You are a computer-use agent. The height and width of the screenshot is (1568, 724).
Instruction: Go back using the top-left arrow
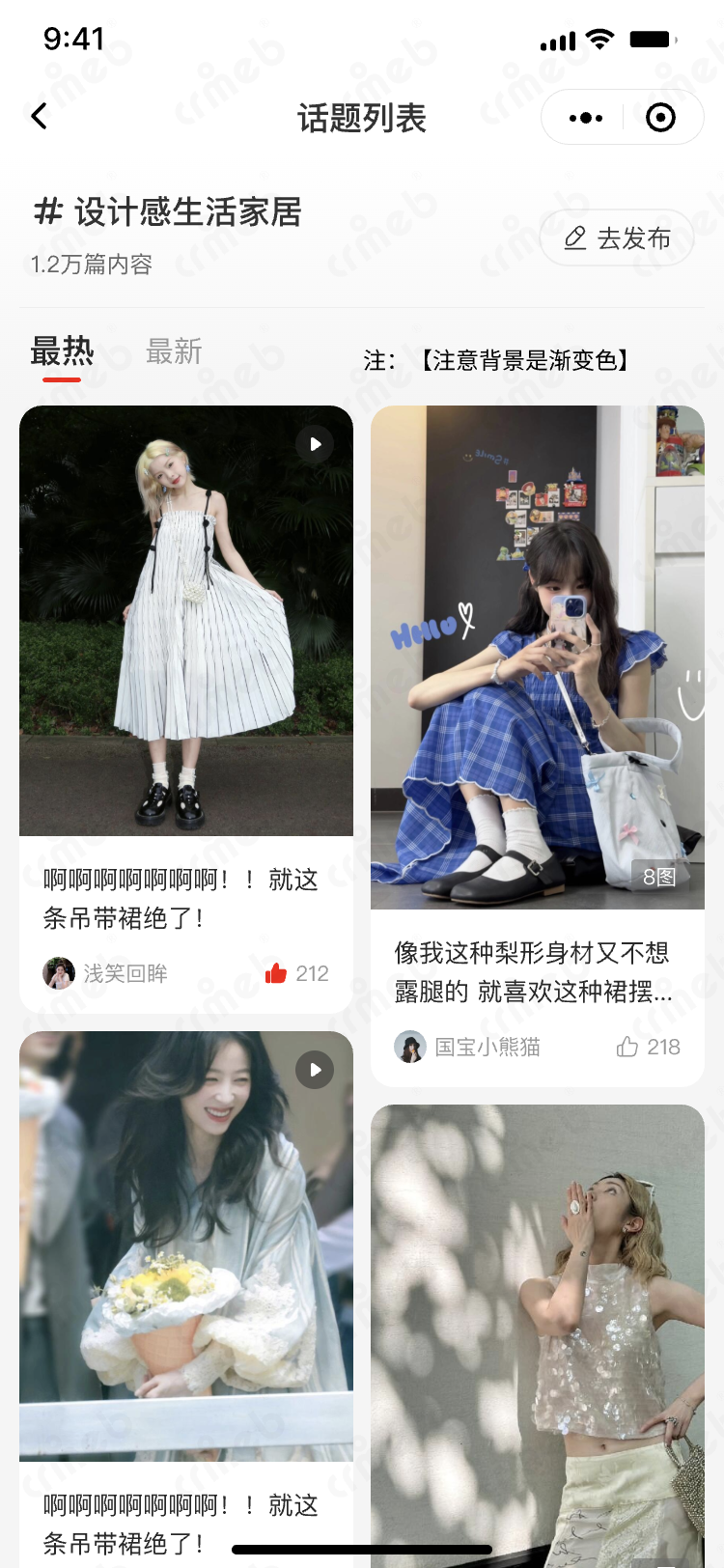tap(40, 117)
